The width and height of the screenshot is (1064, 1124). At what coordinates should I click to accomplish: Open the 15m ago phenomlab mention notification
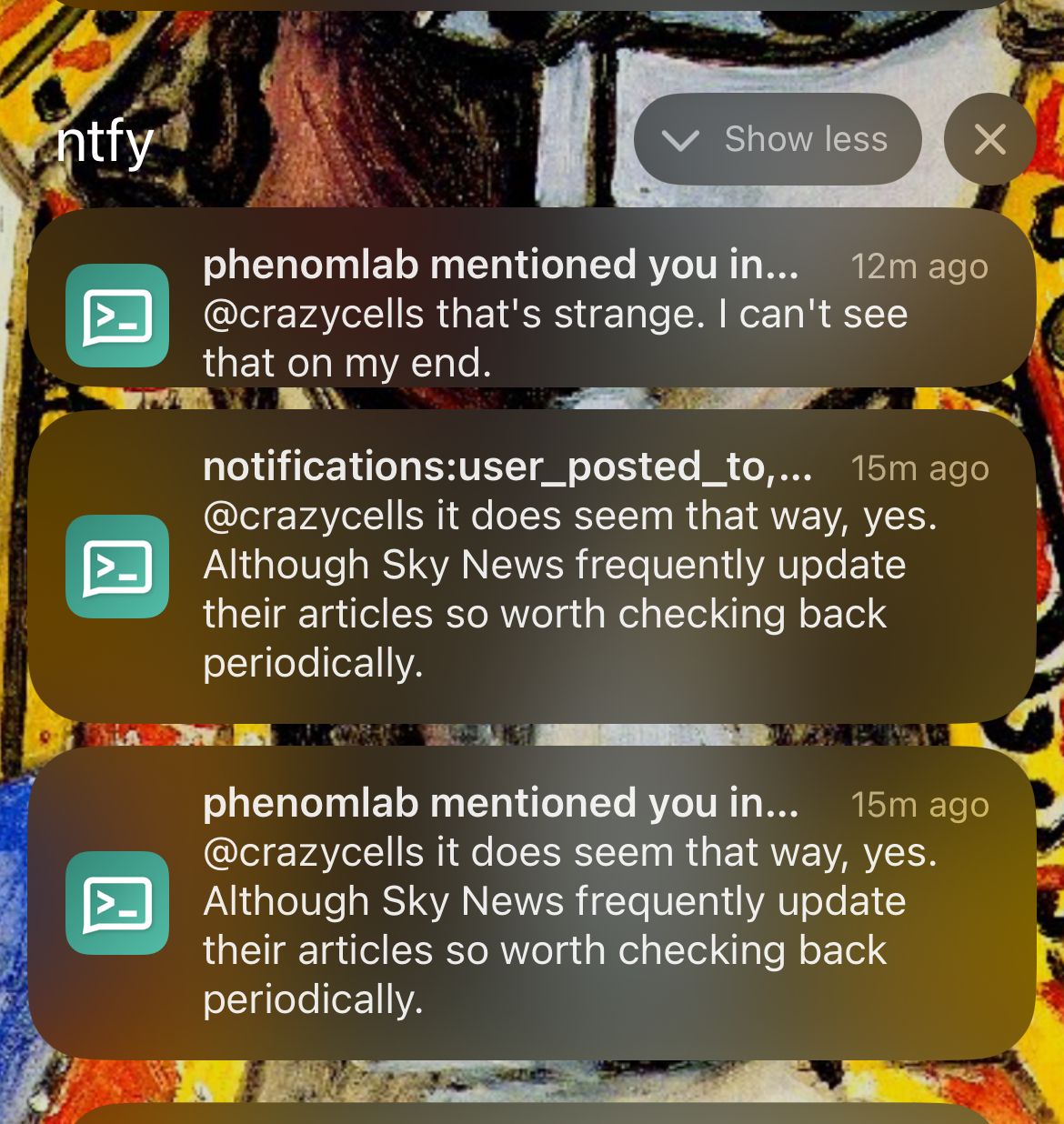(532, 902)
